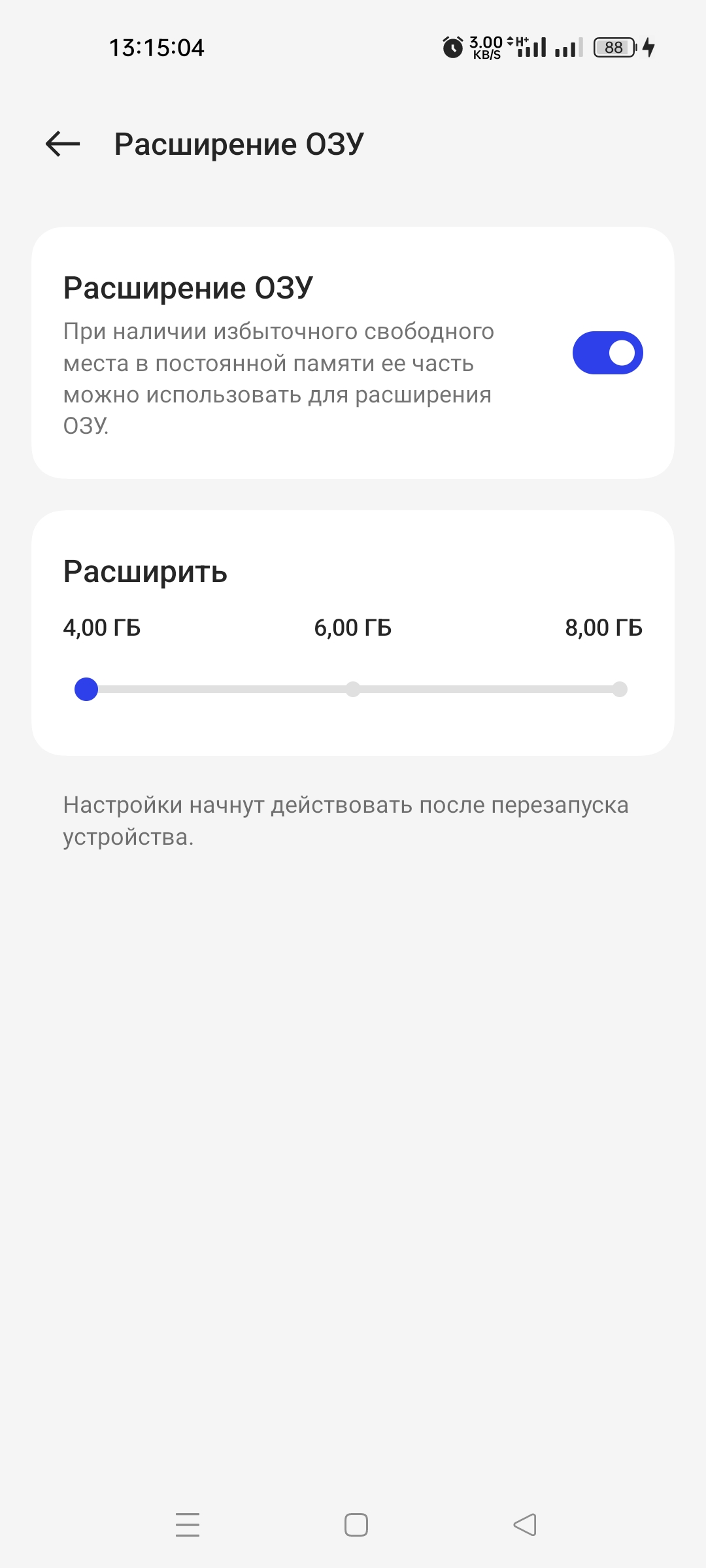
Task: Tap the system home button
Action: [356, 1525]
